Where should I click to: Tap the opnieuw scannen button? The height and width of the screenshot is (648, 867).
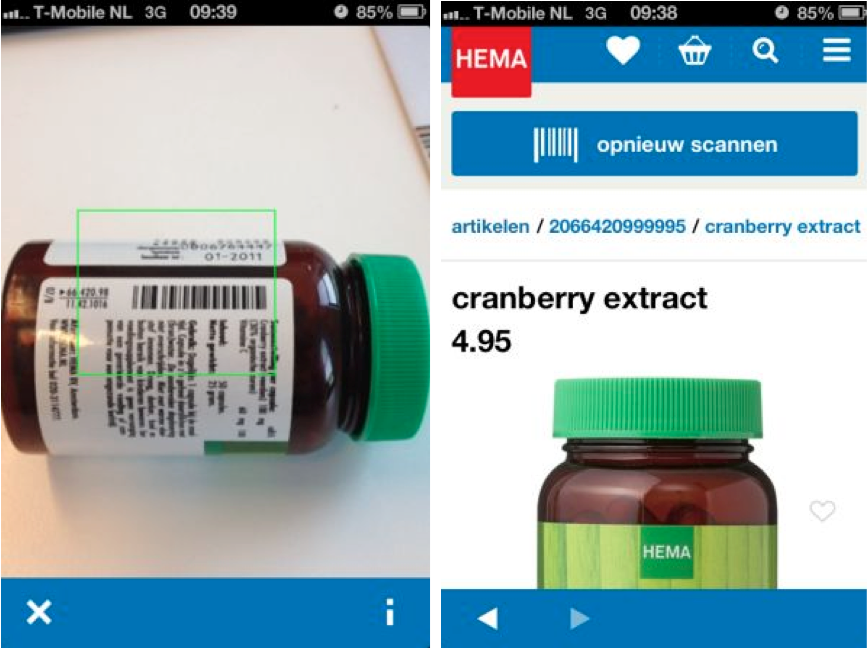point(654,145)
